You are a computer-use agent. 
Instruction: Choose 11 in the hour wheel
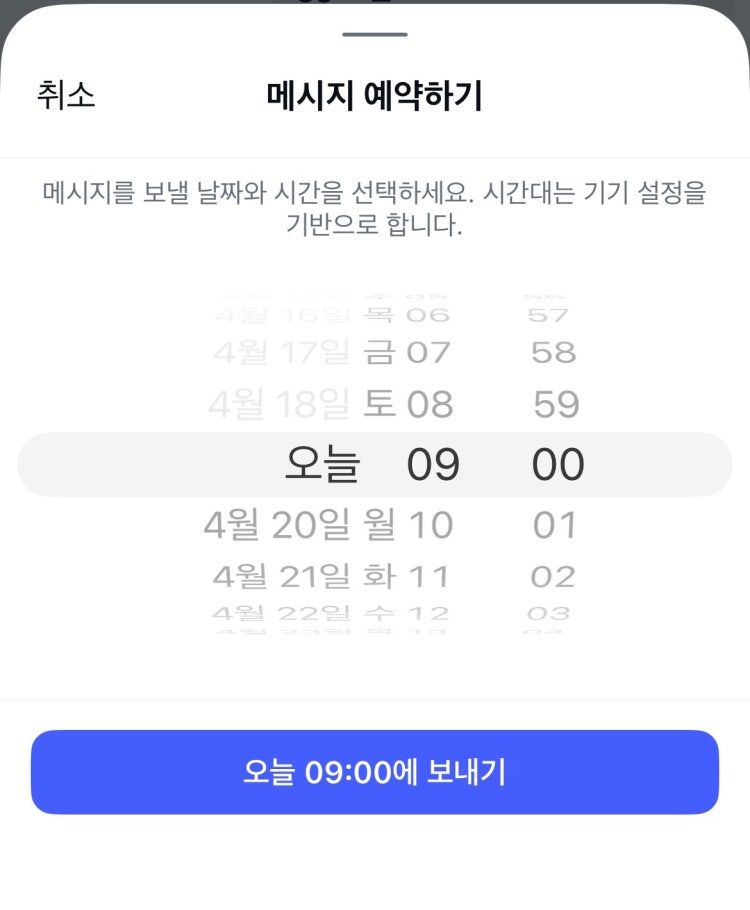point(431,577)
